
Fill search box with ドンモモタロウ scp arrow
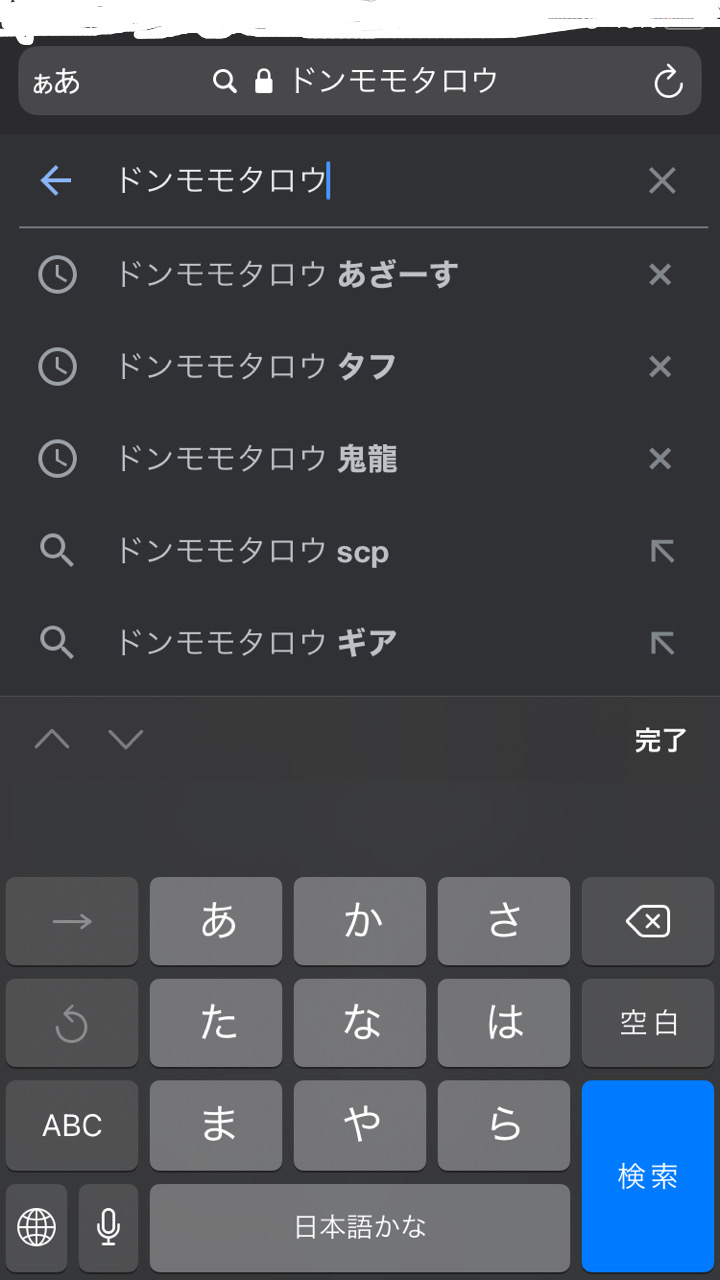[x=662, y=551]
